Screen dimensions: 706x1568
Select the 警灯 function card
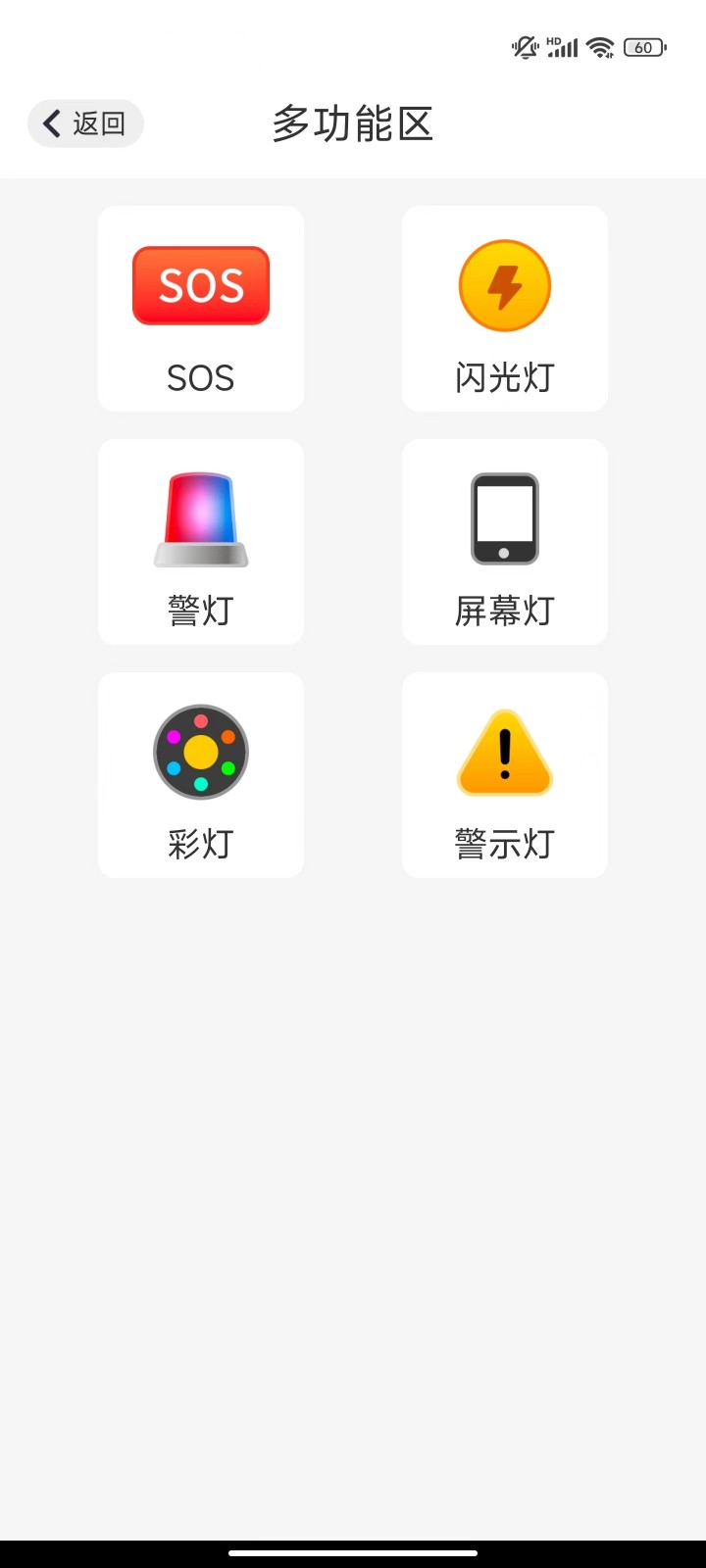tap(200, 542)
